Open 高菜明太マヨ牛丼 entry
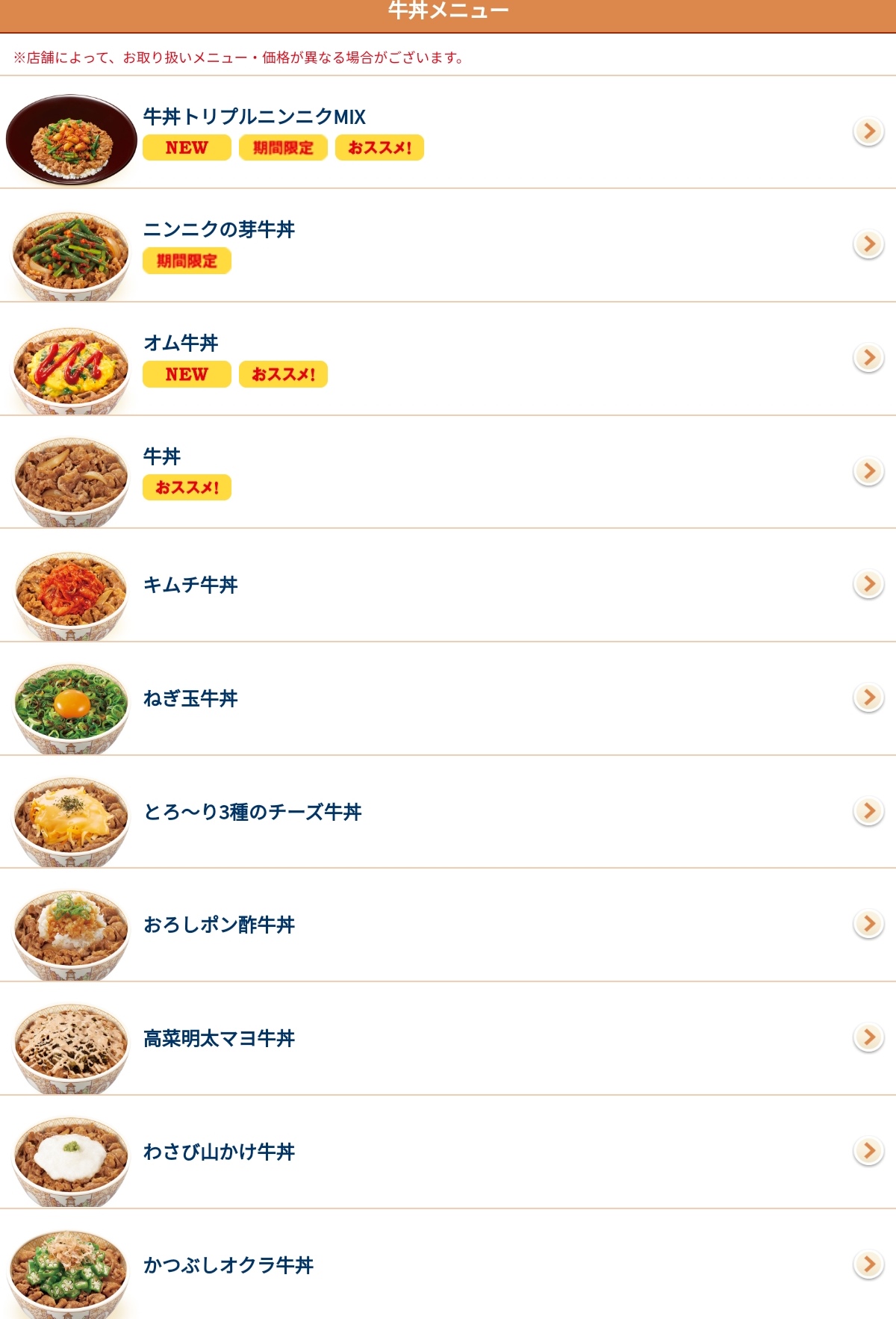This screenshot has width=896, height=1319. click(x=219, y=1039)
